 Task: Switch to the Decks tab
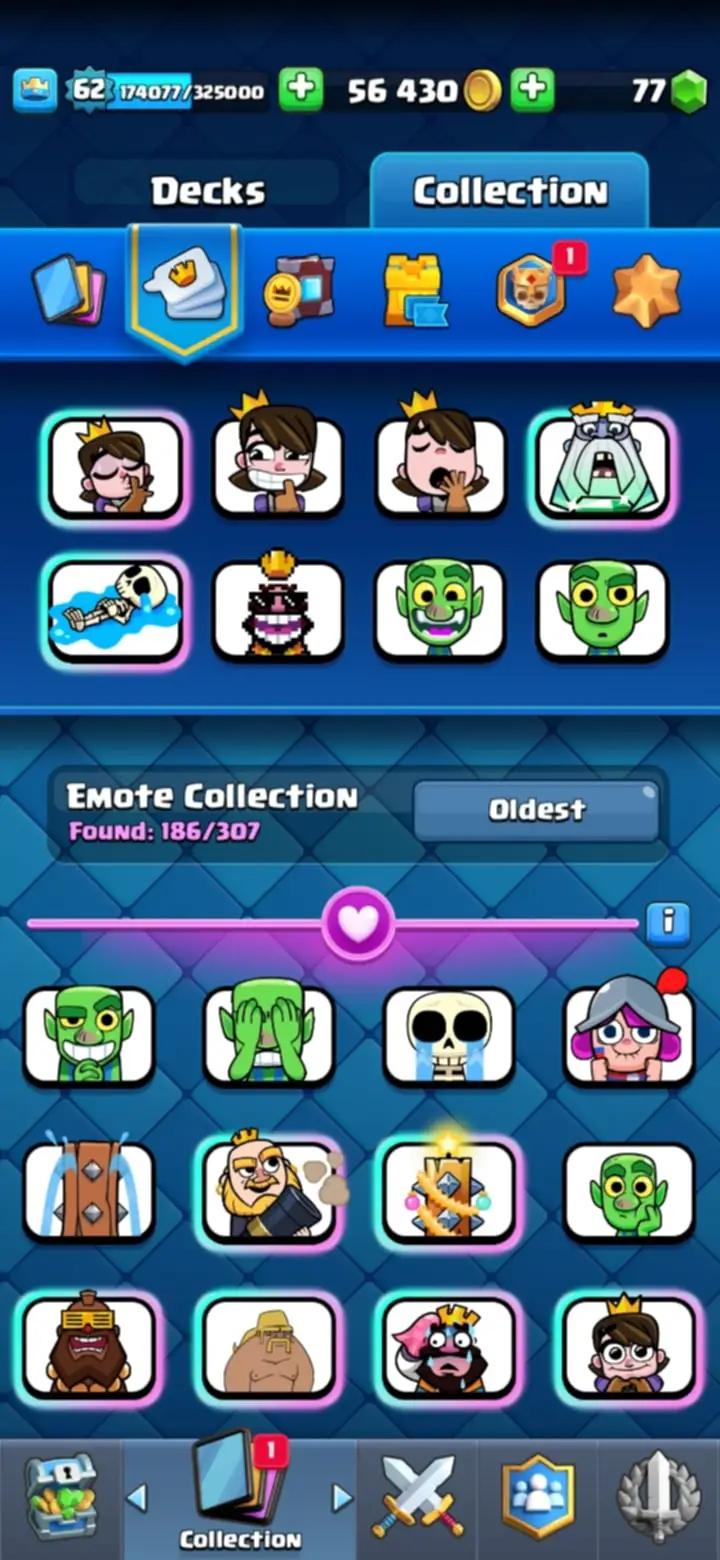pos(208,191)
